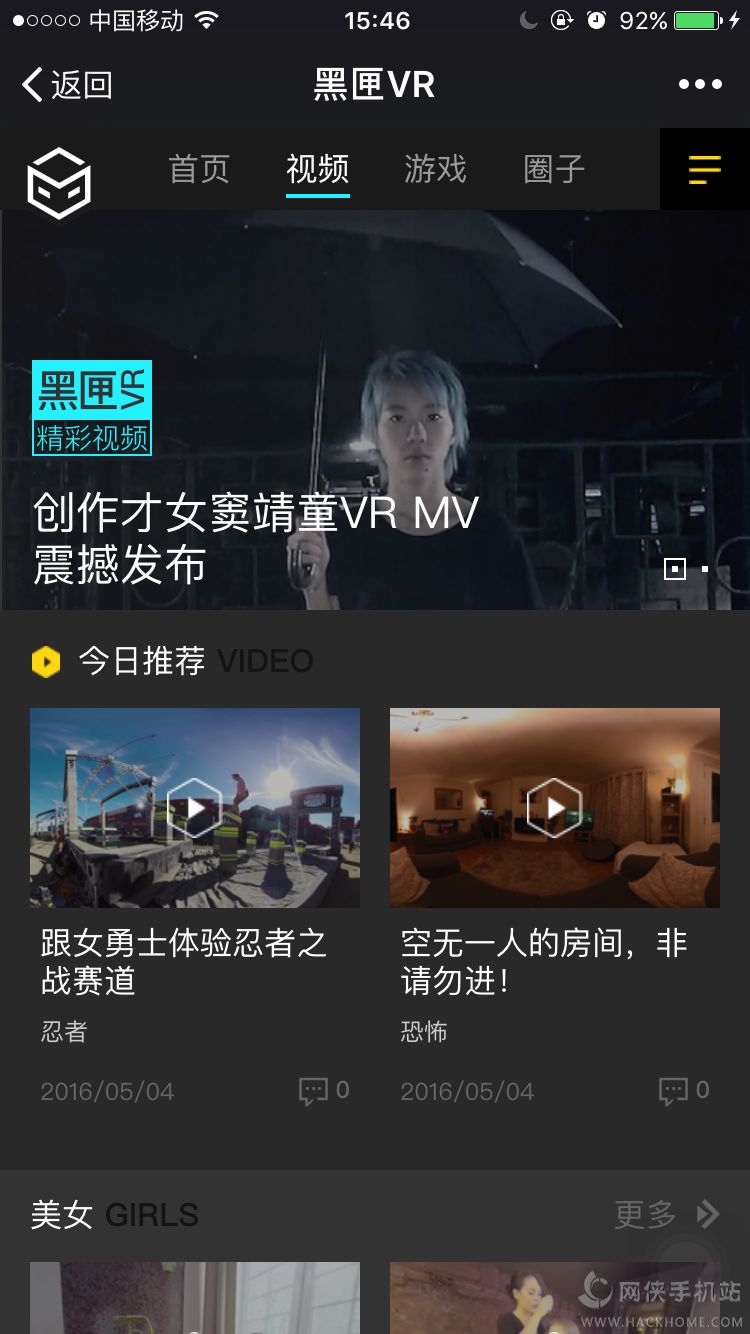Play the 跟女勇士体验忍者之战赛道 video
750x1334 pixels.
coord(194,807)
